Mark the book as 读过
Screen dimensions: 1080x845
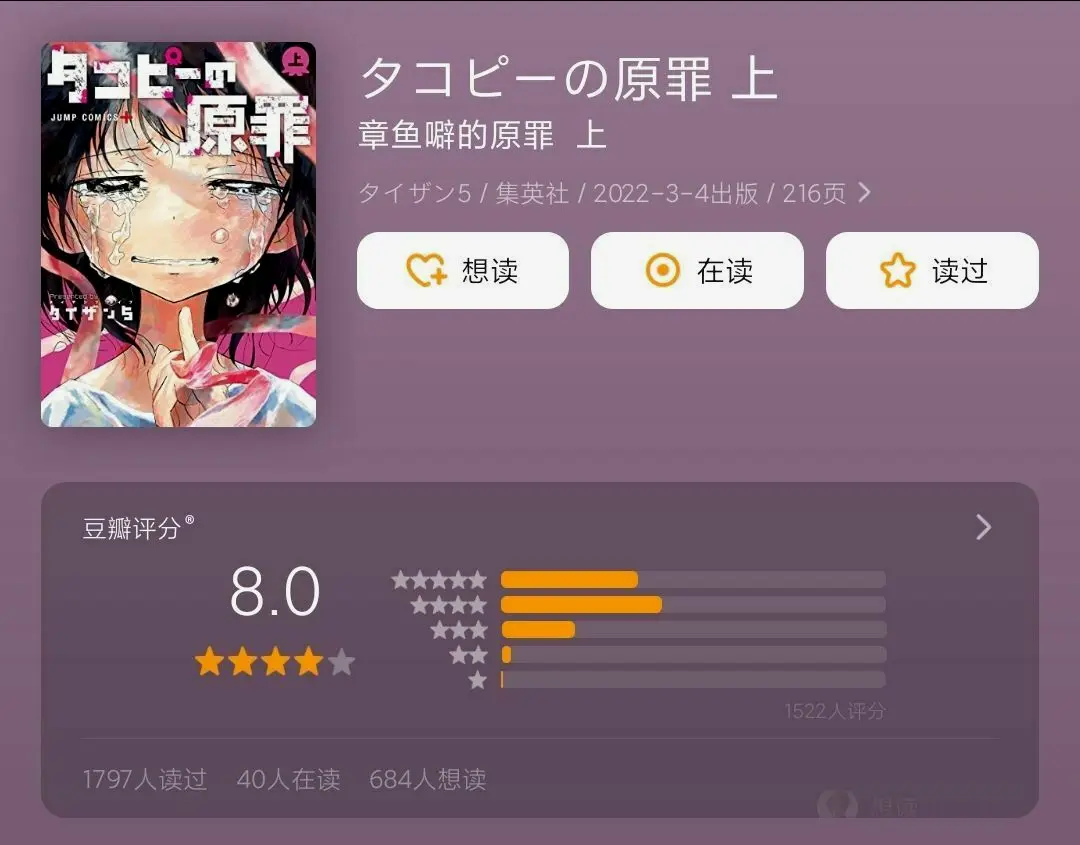tap(931, 271)
